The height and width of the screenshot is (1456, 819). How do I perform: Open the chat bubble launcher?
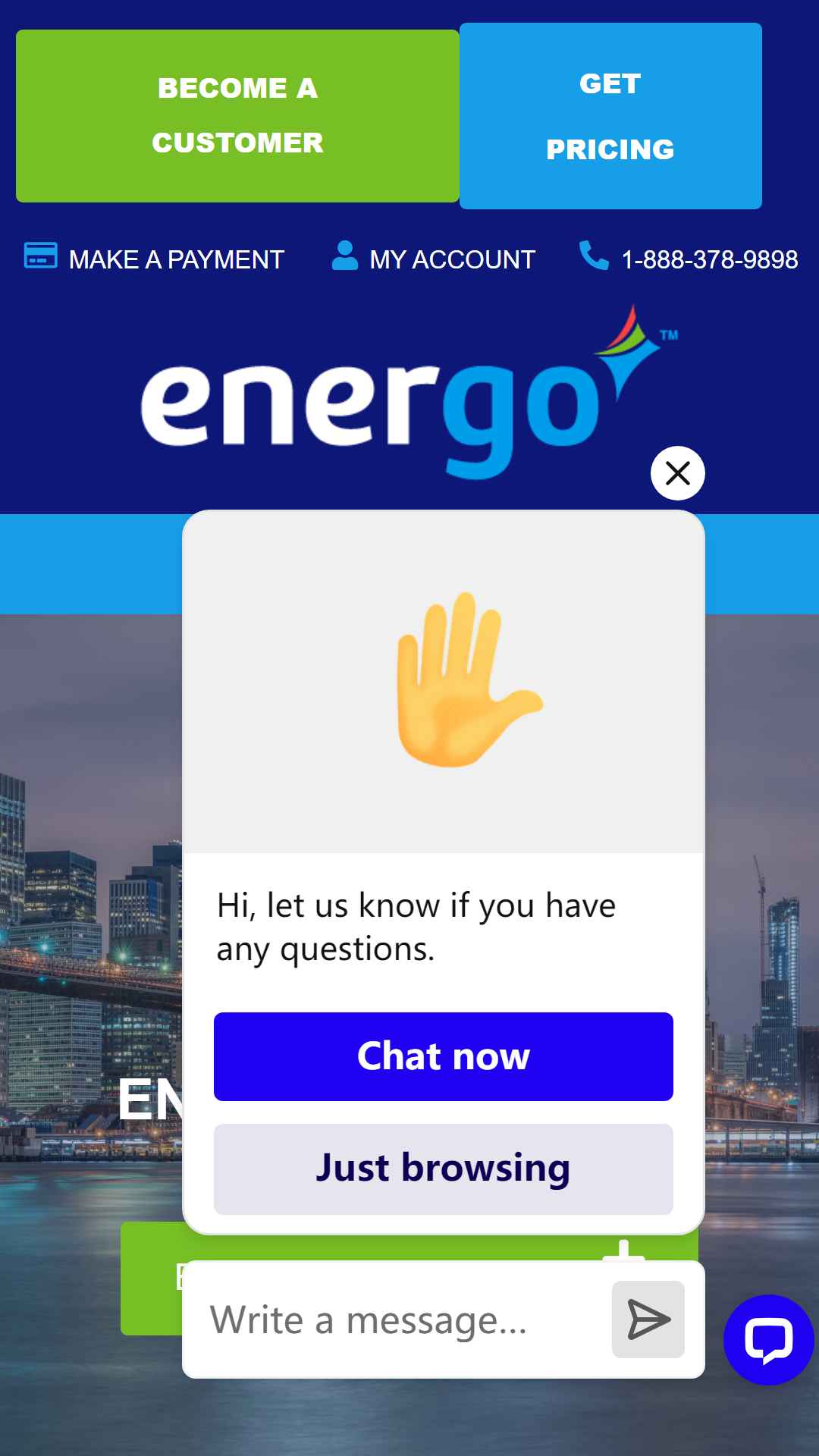click(769, 1340)
